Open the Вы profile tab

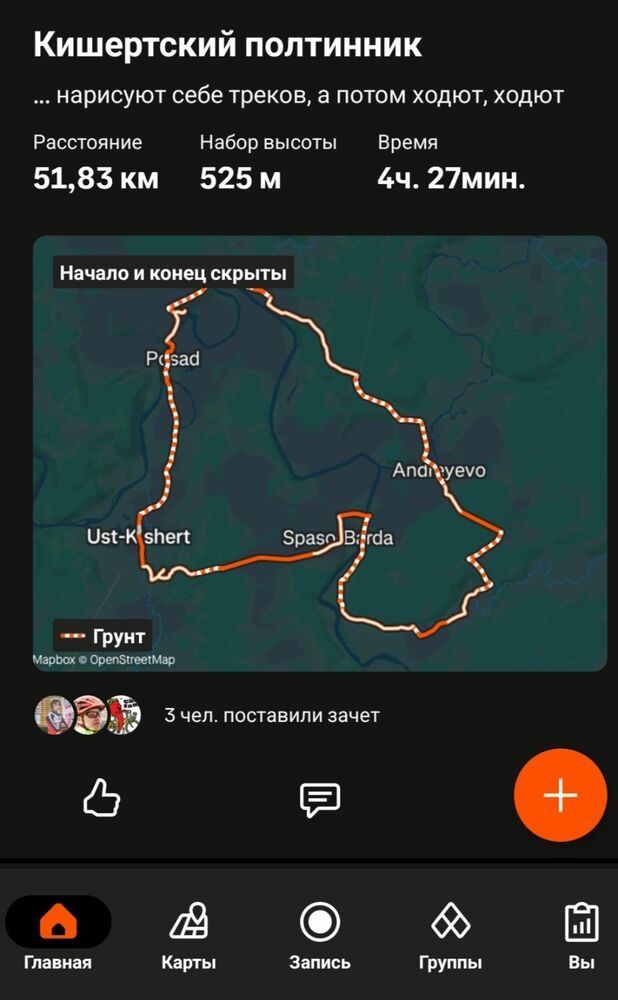(x=581, y=933)
